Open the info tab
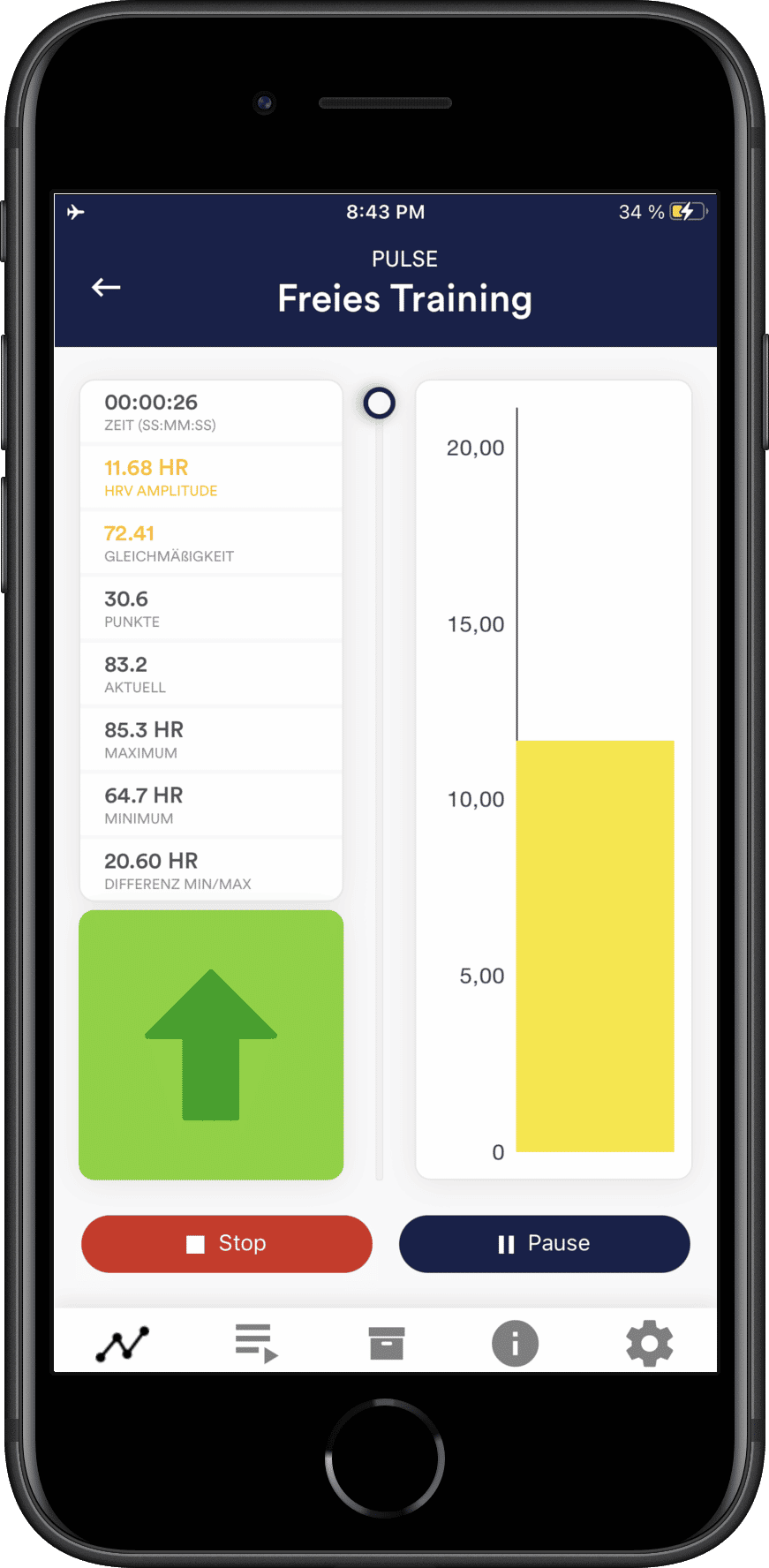The width and height of the screenshot is (769, 1568). pyautogui.click(x=515, y=1344)
